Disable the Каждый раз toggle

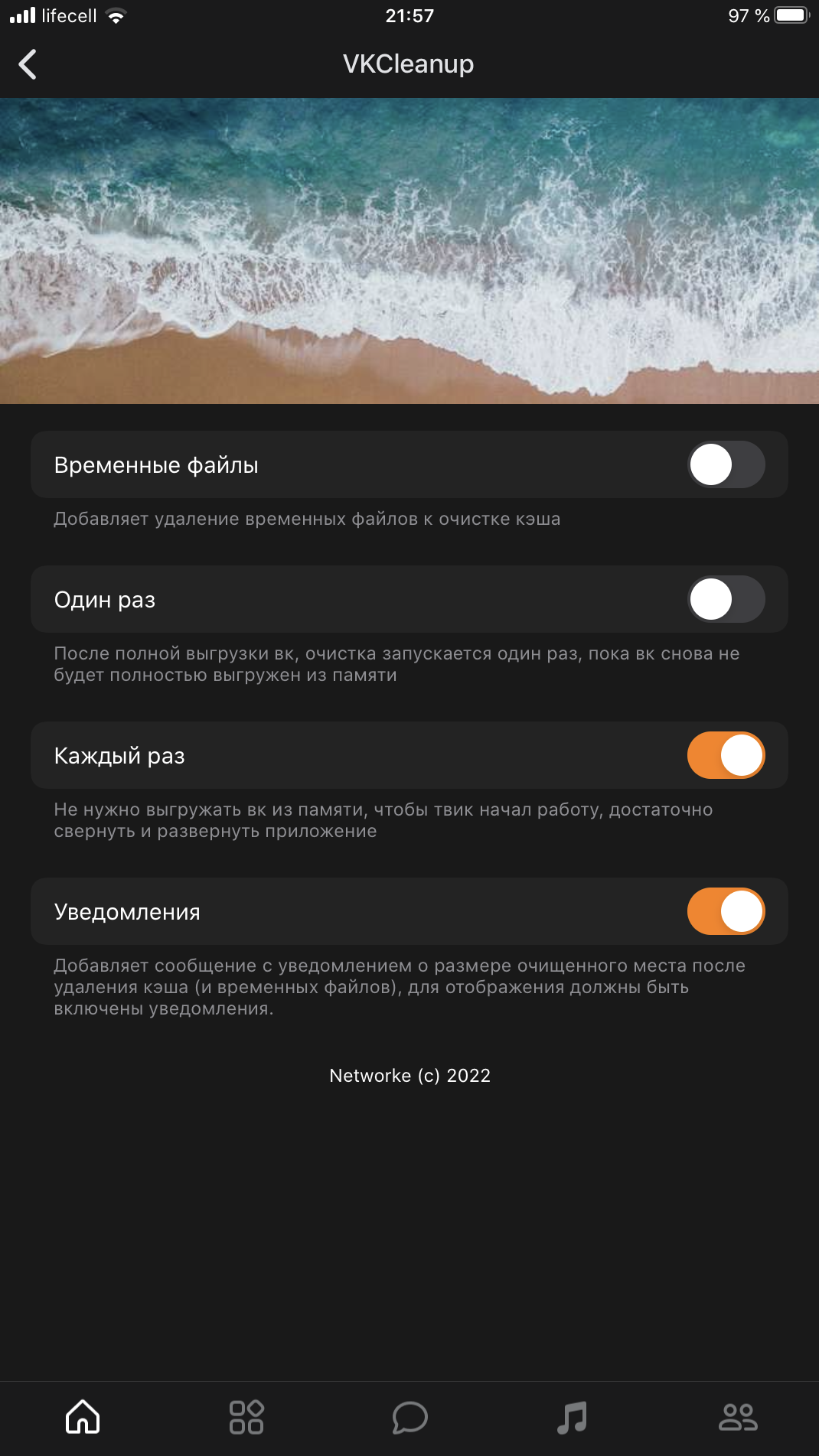click(726, 756)
